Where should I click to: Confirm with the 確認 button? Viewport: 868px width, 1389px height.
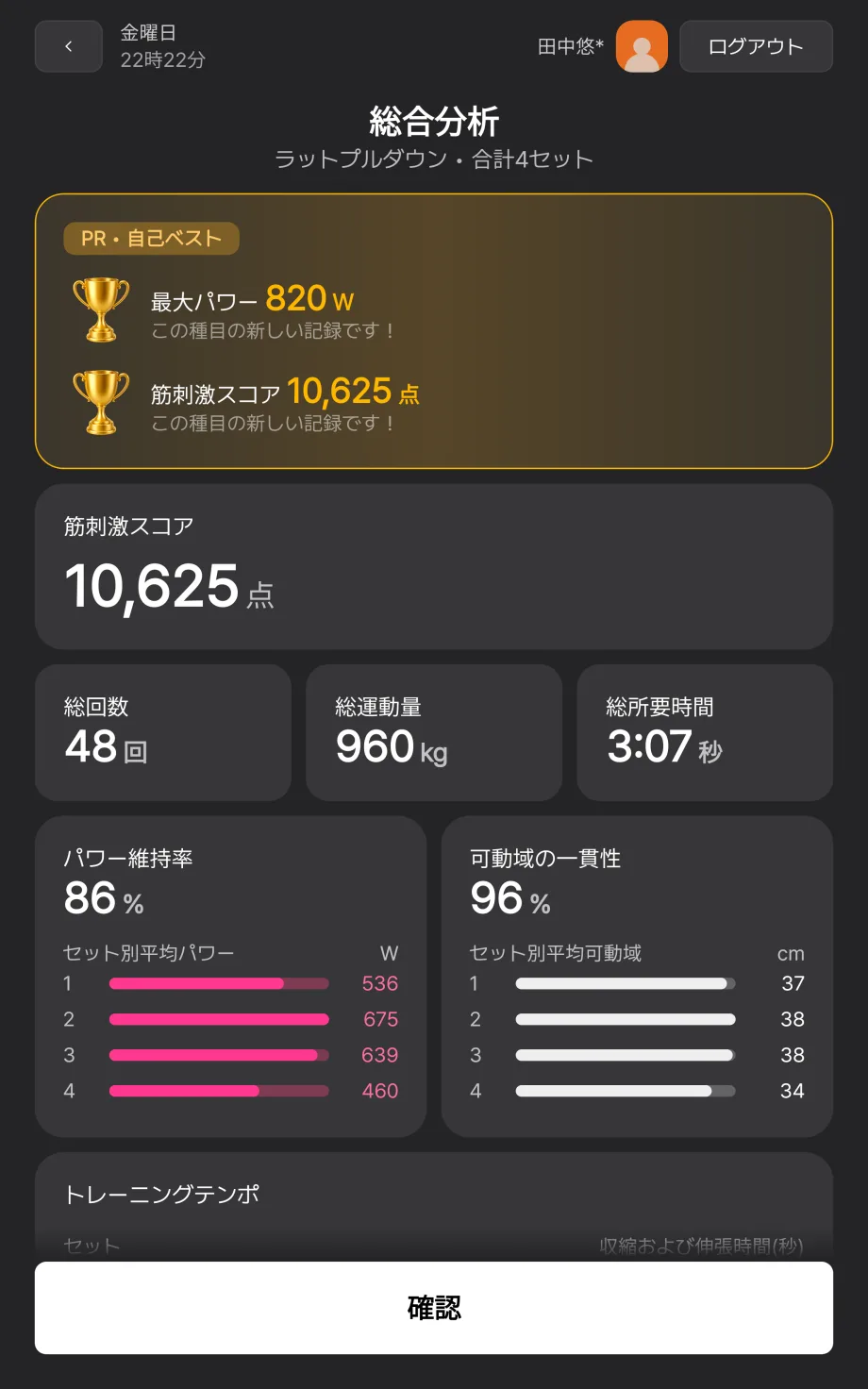tap(434, 1308)
